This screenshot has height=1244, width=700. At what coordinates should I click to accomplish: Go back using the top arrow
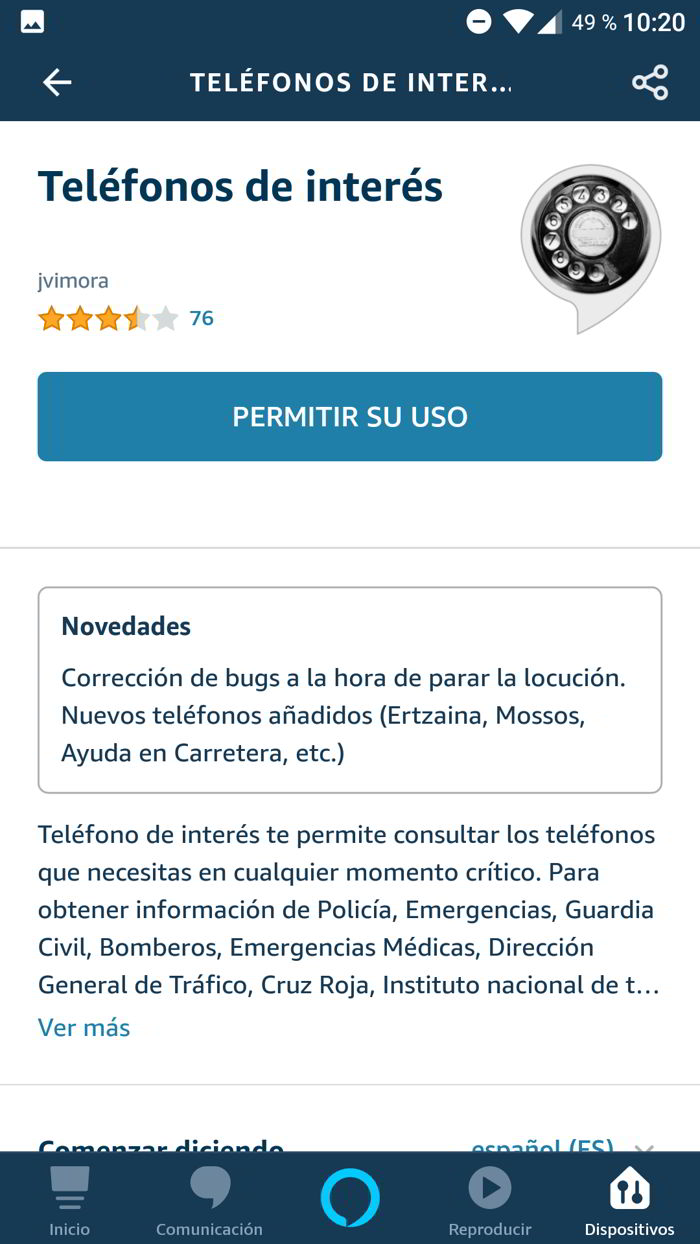[x=57, y=82]
